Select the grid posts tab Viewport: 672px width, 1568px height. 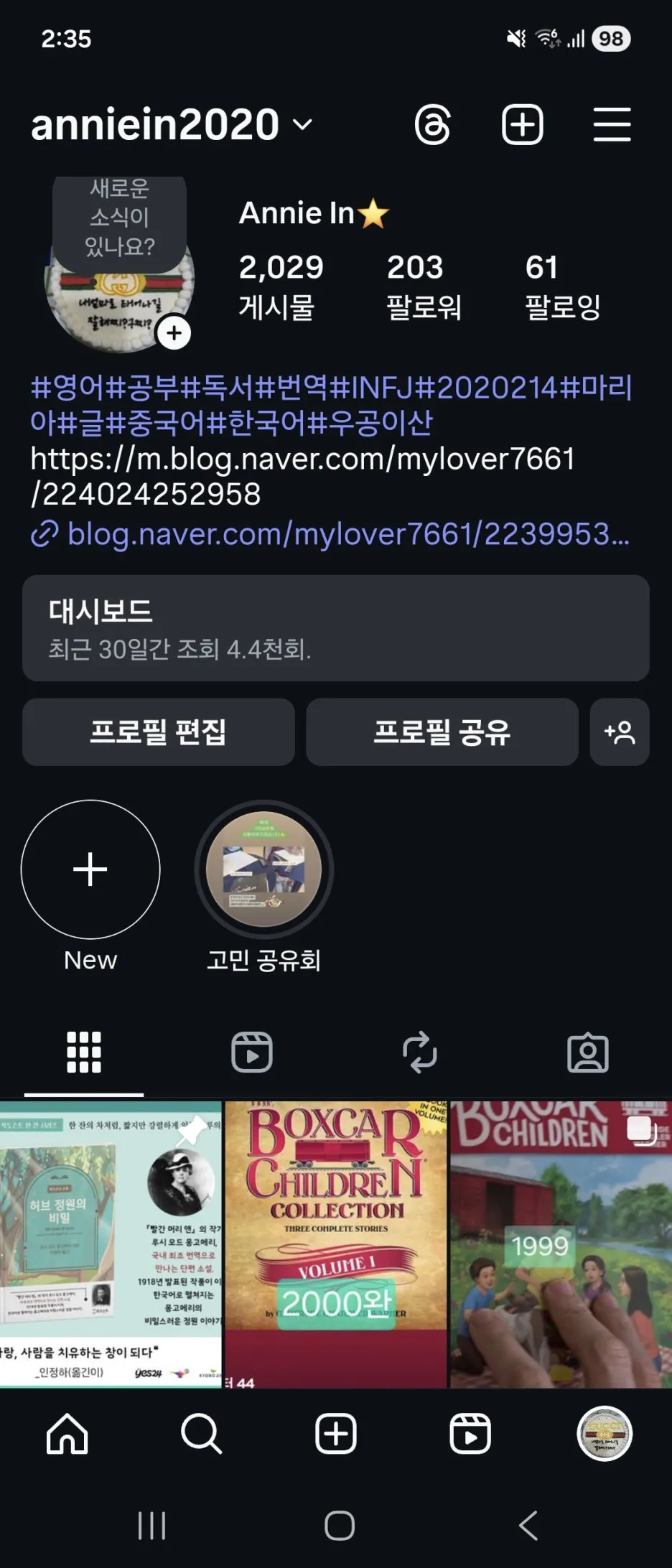tap(84, 1053)
